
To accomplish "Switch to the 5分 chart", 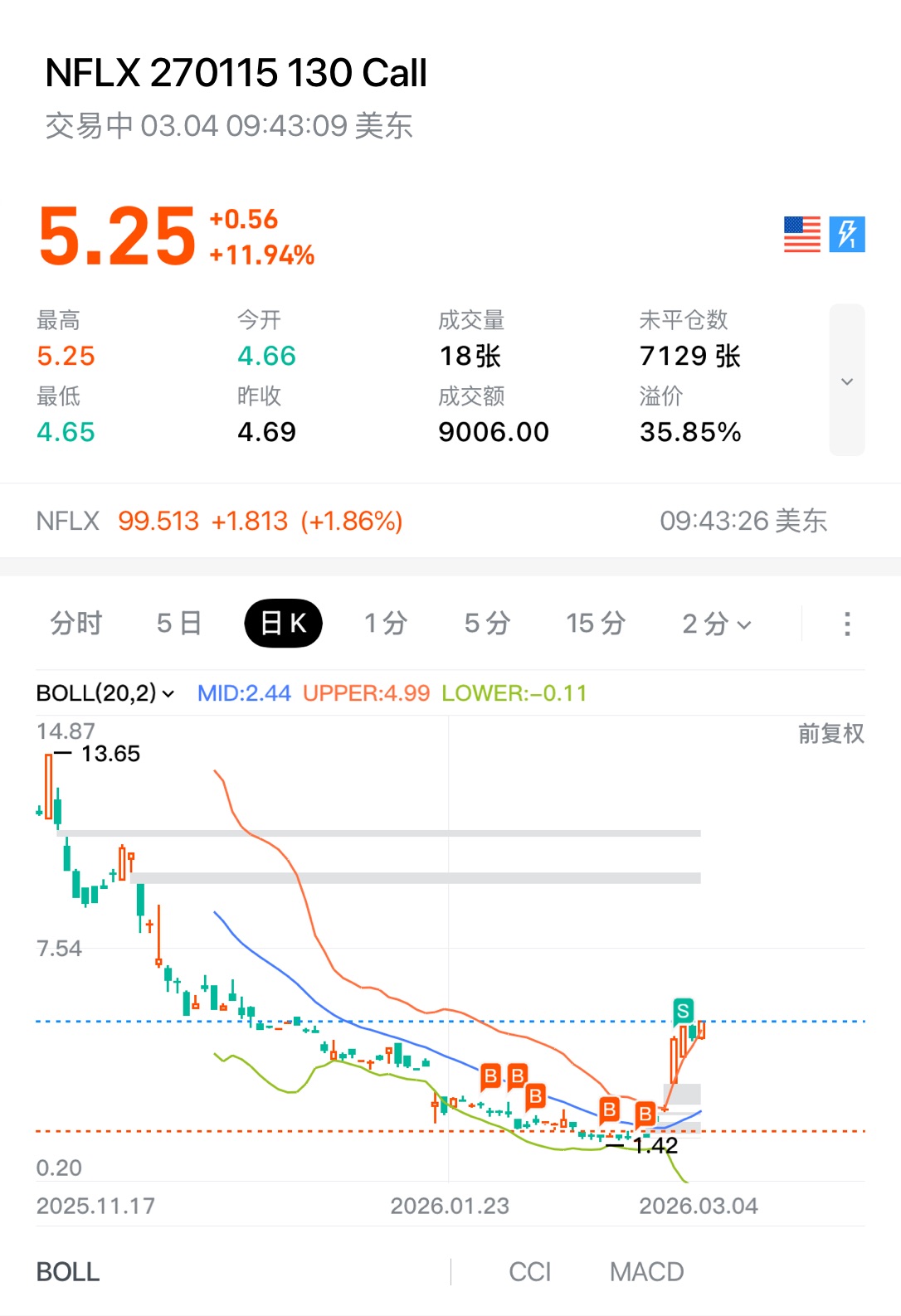I will (487, 623).
